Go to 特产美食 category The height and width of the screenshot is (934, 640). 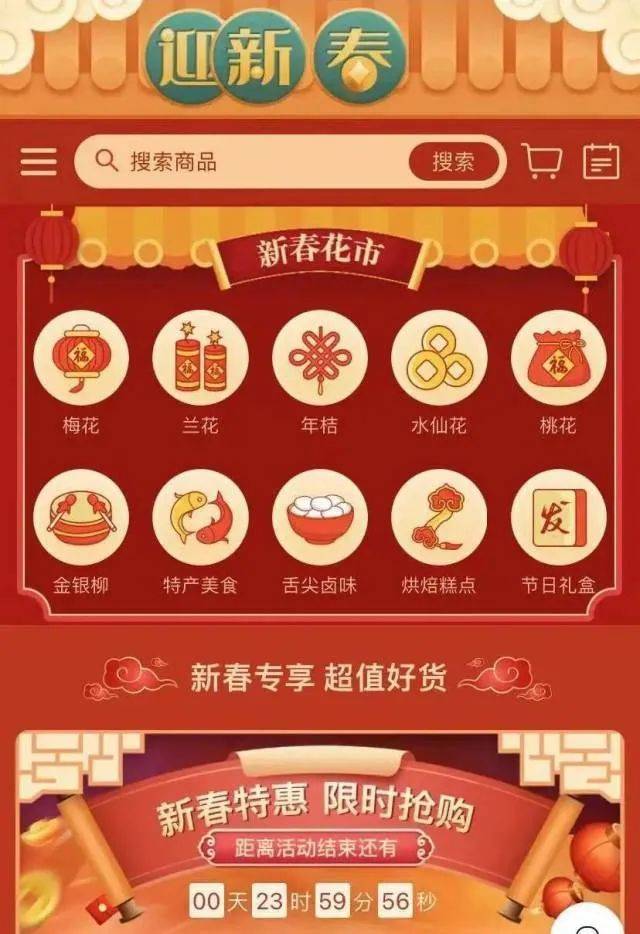(200, 518)
